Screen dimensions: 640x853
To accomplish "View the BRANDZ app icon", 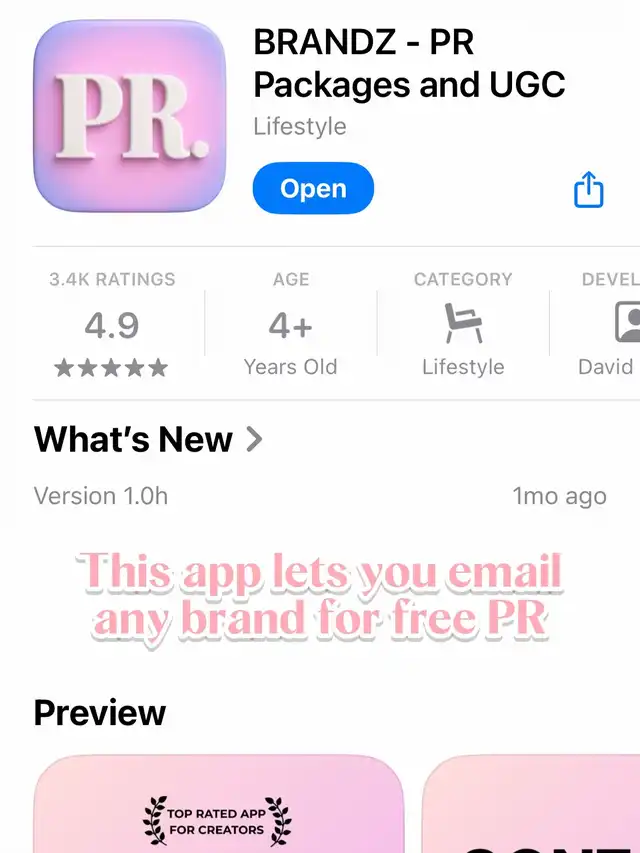I will (x=130, y=116).
